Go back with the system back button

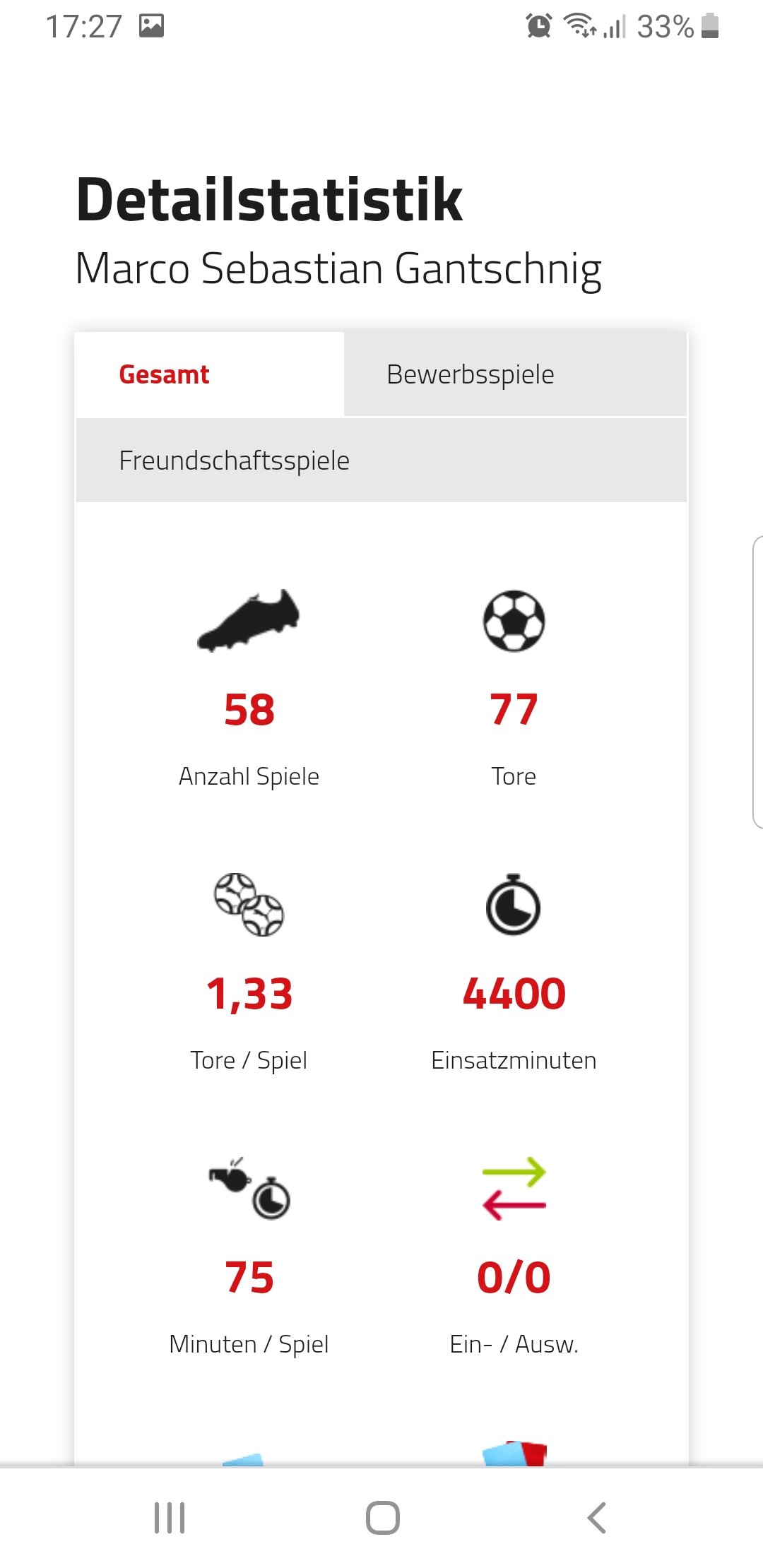[x=597, y=1517]
